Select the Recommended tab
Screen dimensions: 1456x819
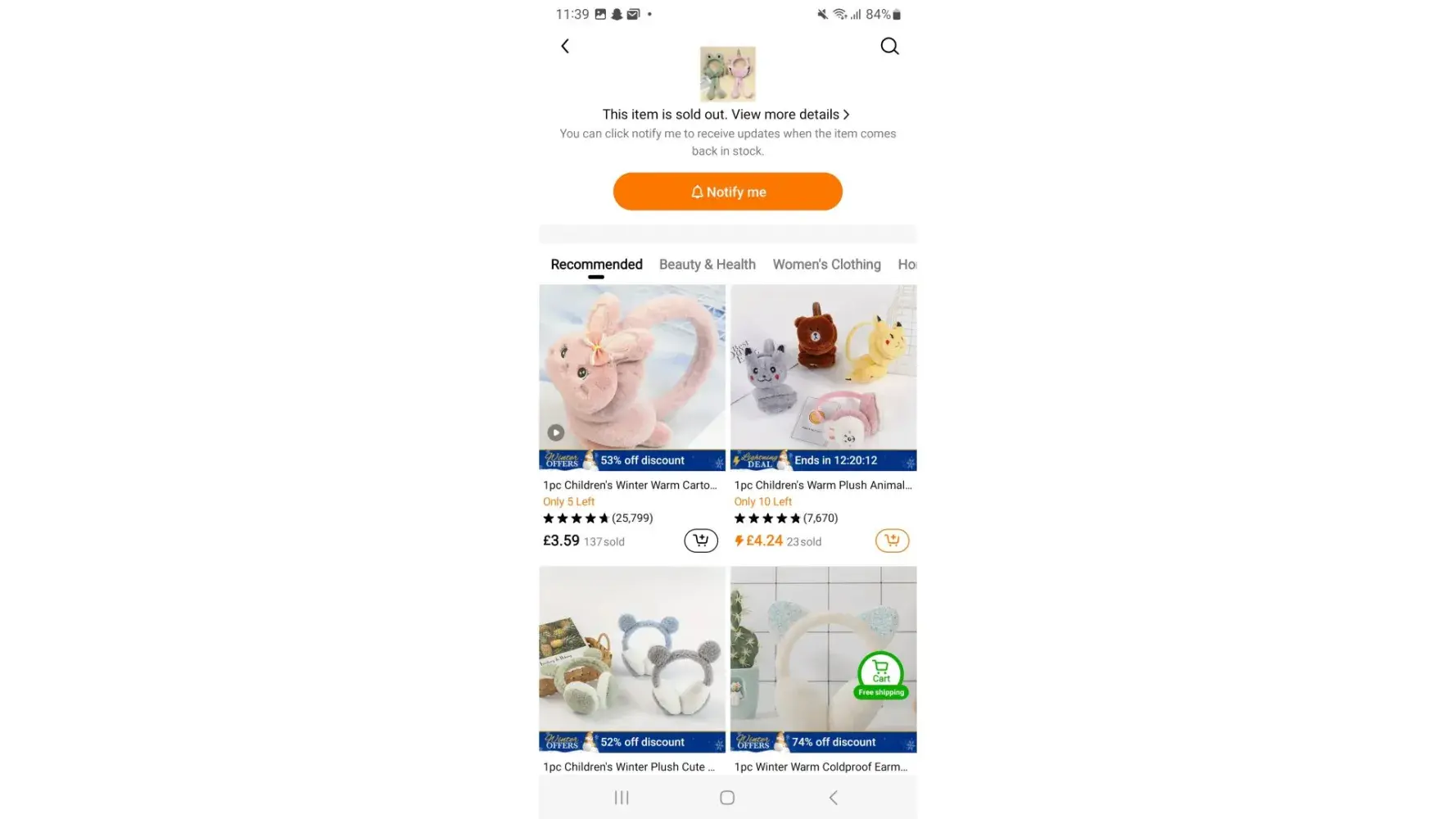click(596, 265)
